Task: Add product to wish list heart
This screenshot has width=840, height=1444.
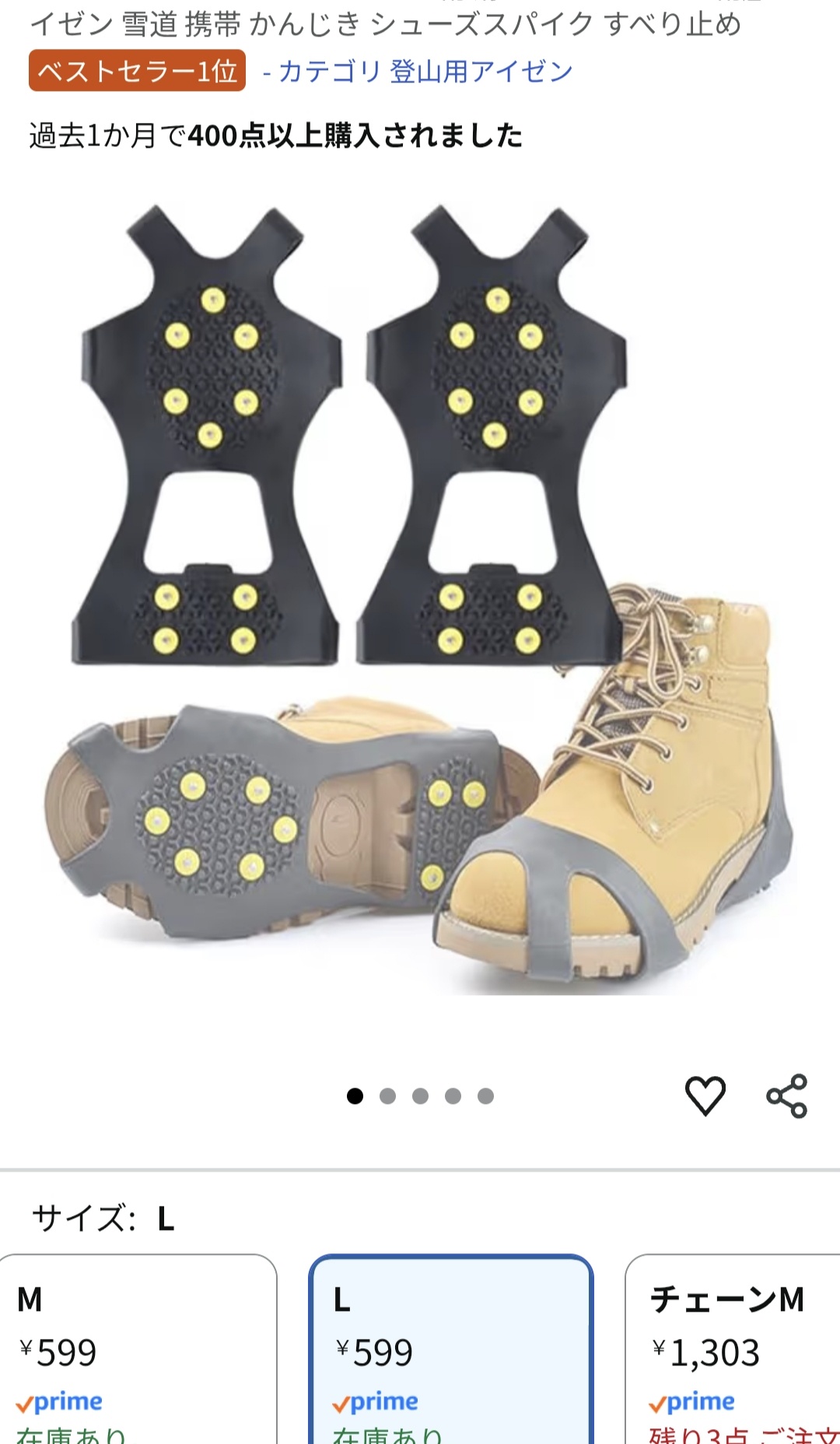Action: point(705,1095)
